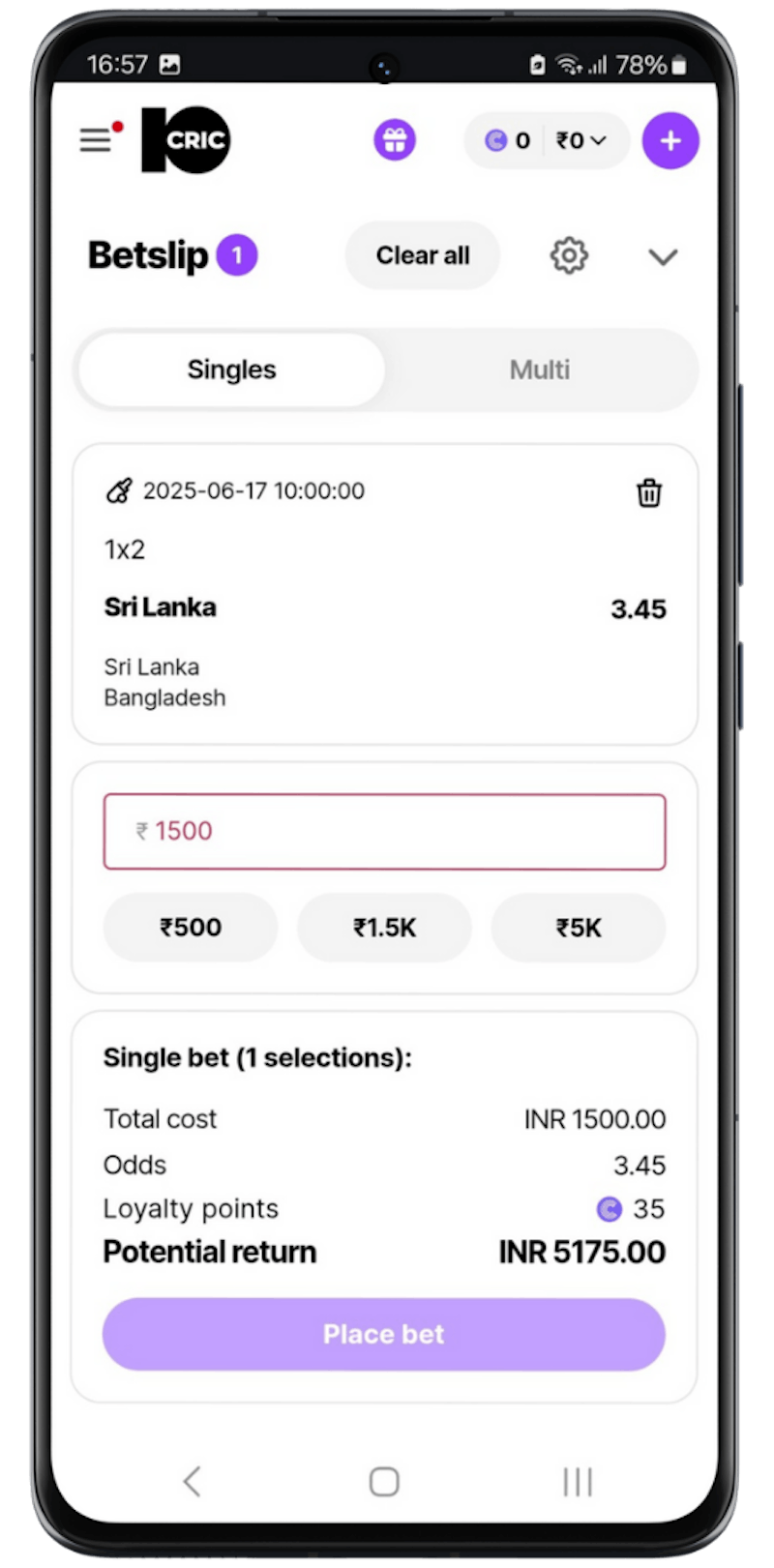Pick the ₹5K quick stake
This screenshot has width=774, height=1568.
coord(579,928)
